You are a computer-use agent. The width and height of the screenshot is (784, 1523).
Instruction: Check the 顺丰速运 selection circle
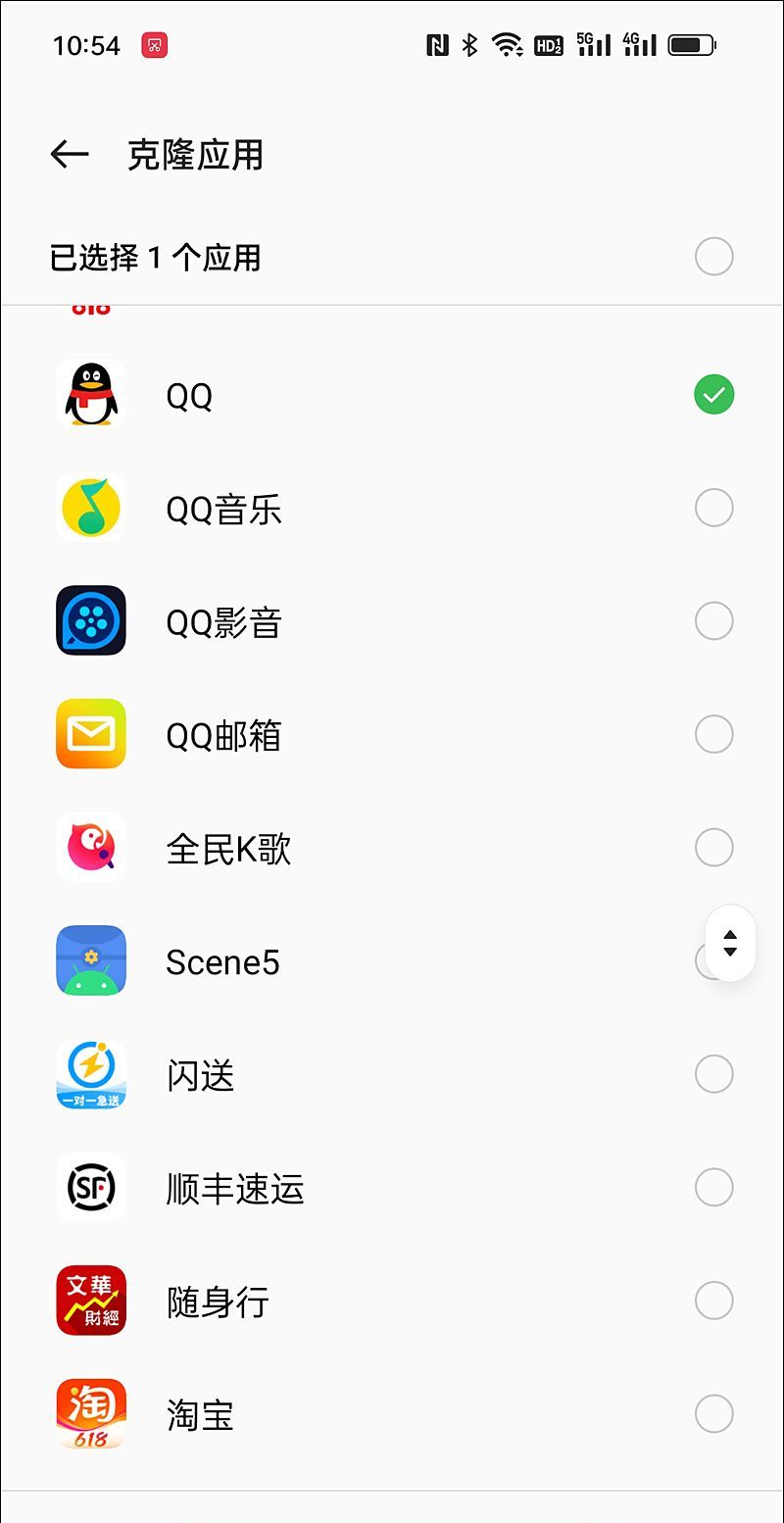(713, 1187)
